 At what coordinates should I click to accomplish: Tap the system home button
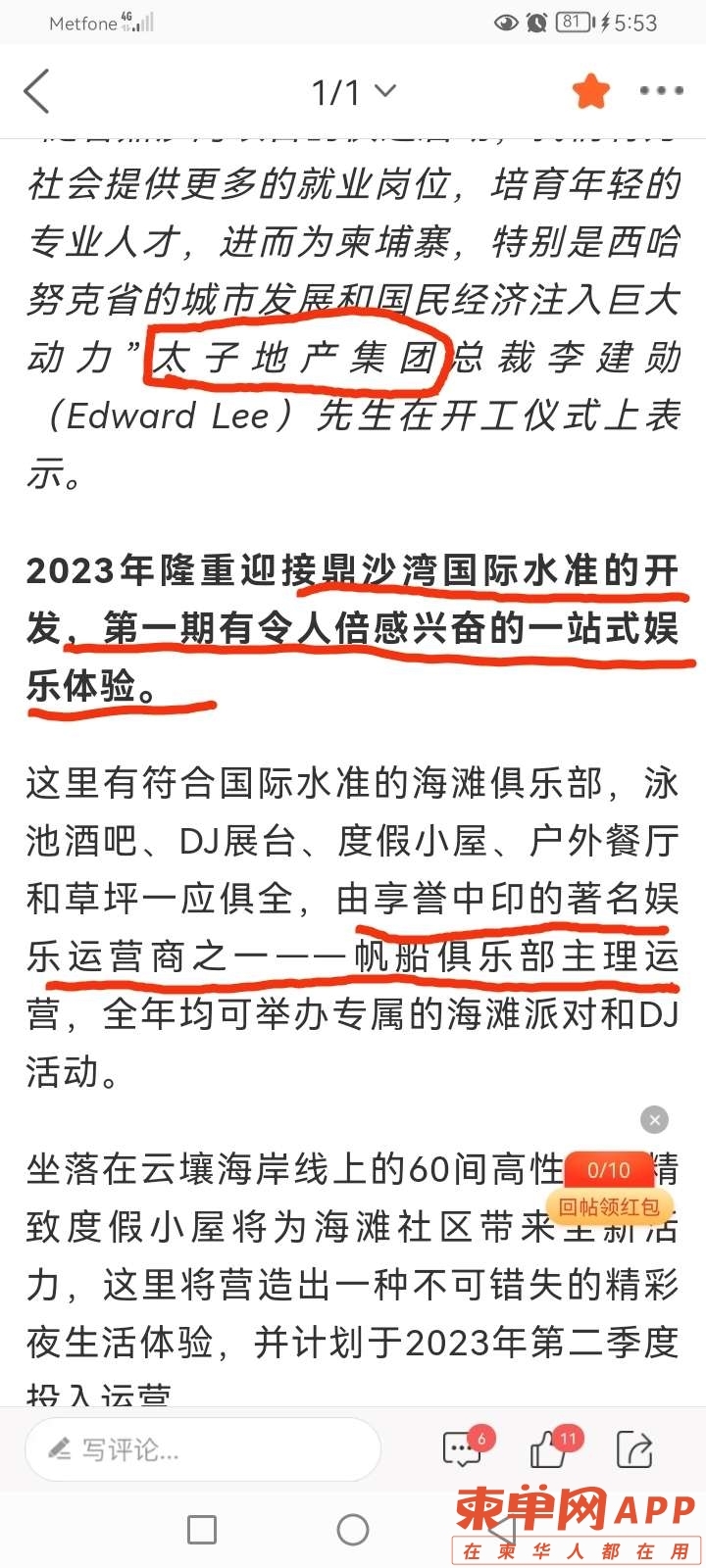coord(353,1529)
